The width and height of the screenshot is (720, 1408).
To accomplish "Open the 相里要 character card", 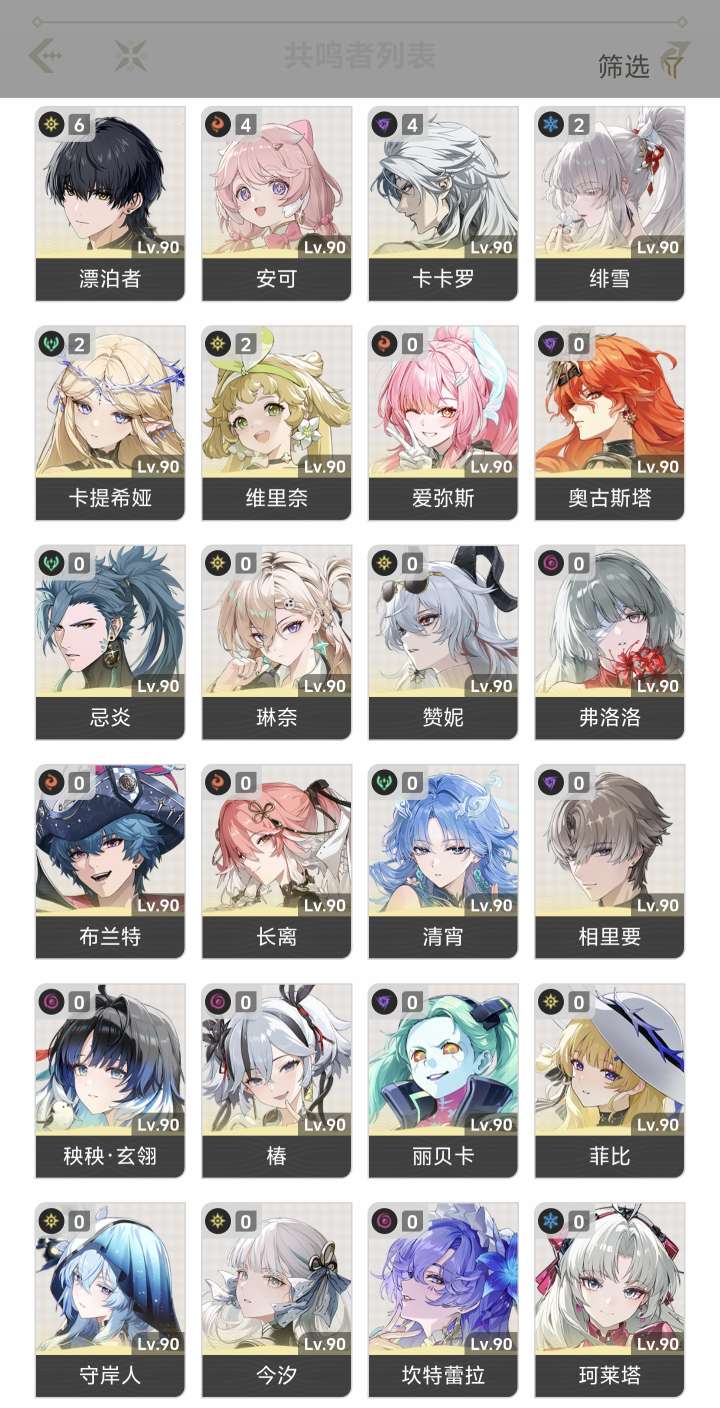I will (x=609, y=862).
